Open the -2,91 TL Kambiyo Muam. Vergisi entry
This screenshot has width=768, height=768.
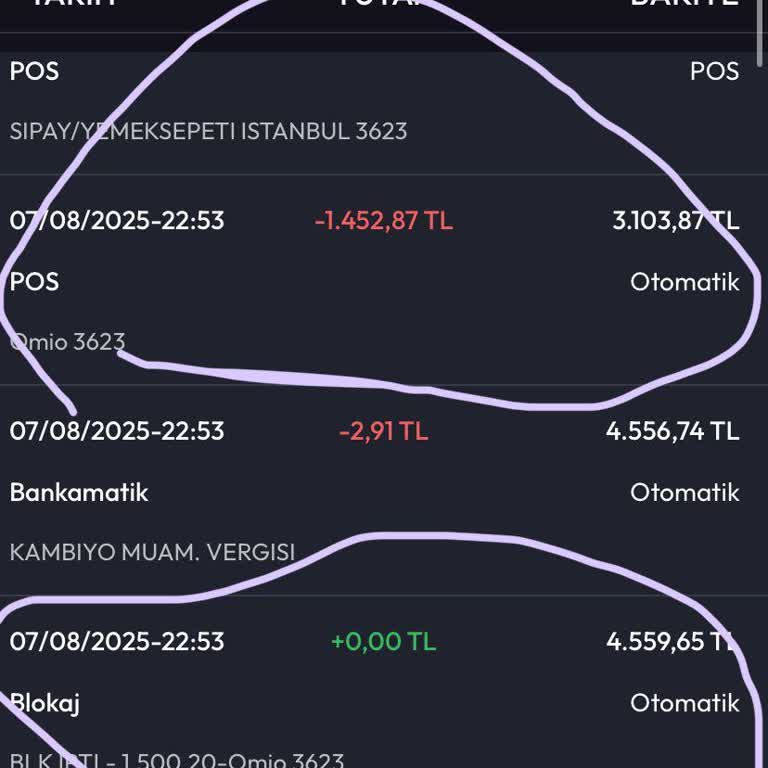(x=384, y=490)
